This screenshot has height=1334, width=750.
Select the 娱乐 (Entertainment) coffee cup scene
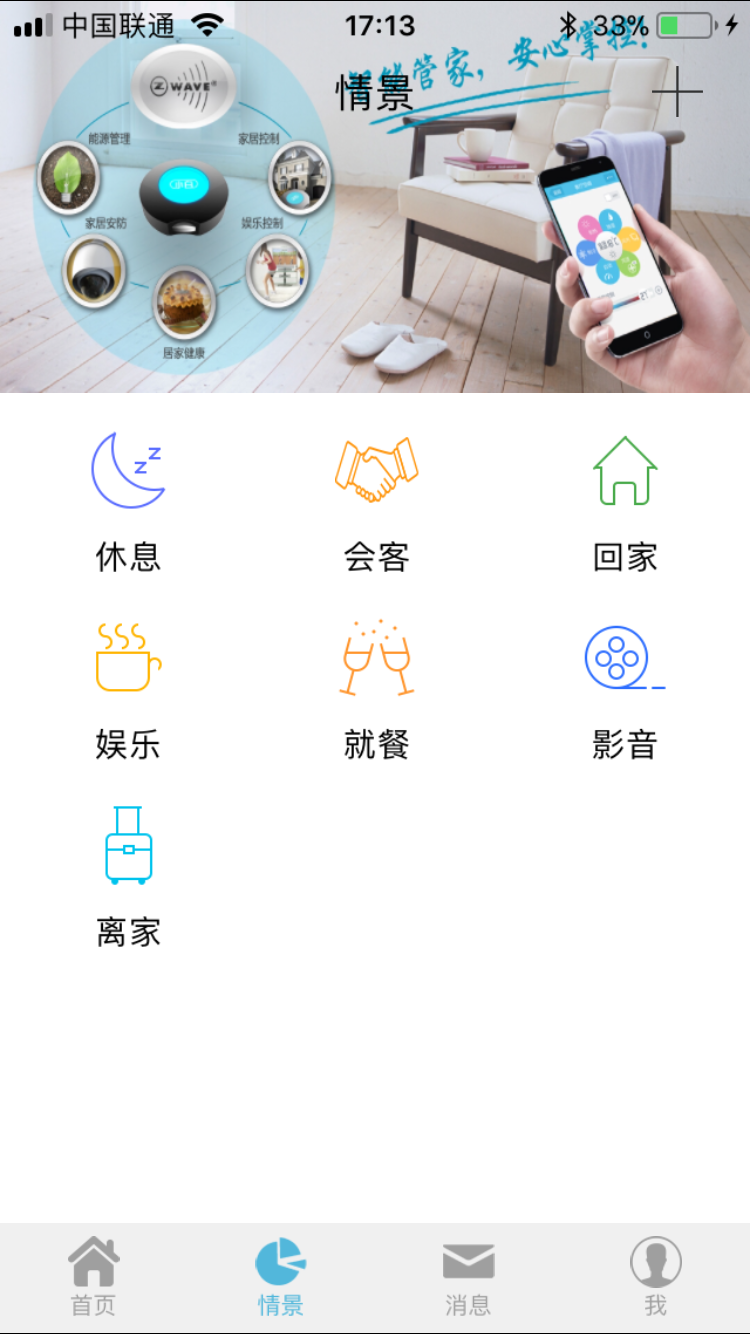coord(127,655)
